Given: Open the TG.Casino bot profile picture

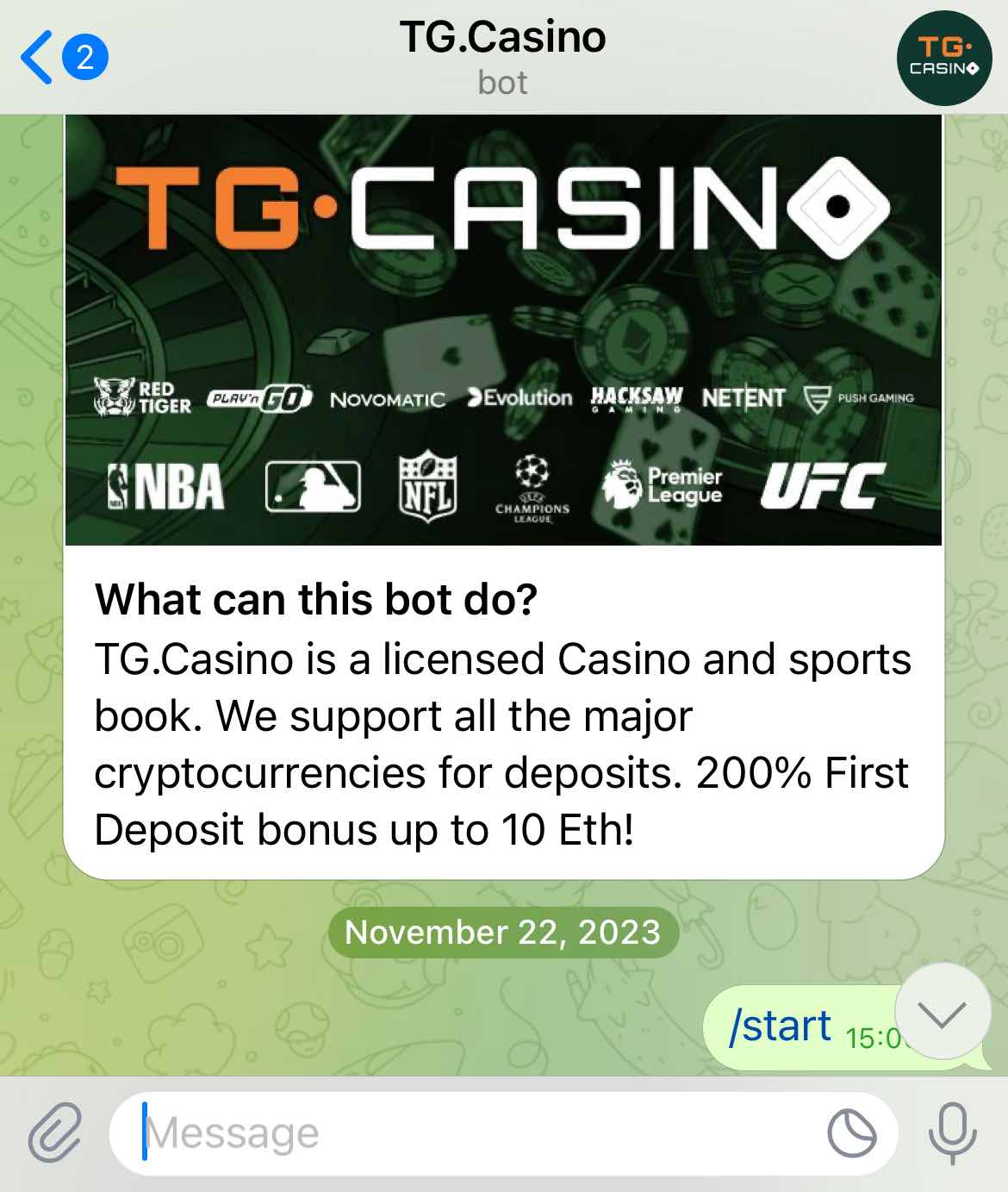Looking at the screenshot, I should coord(945,59).
